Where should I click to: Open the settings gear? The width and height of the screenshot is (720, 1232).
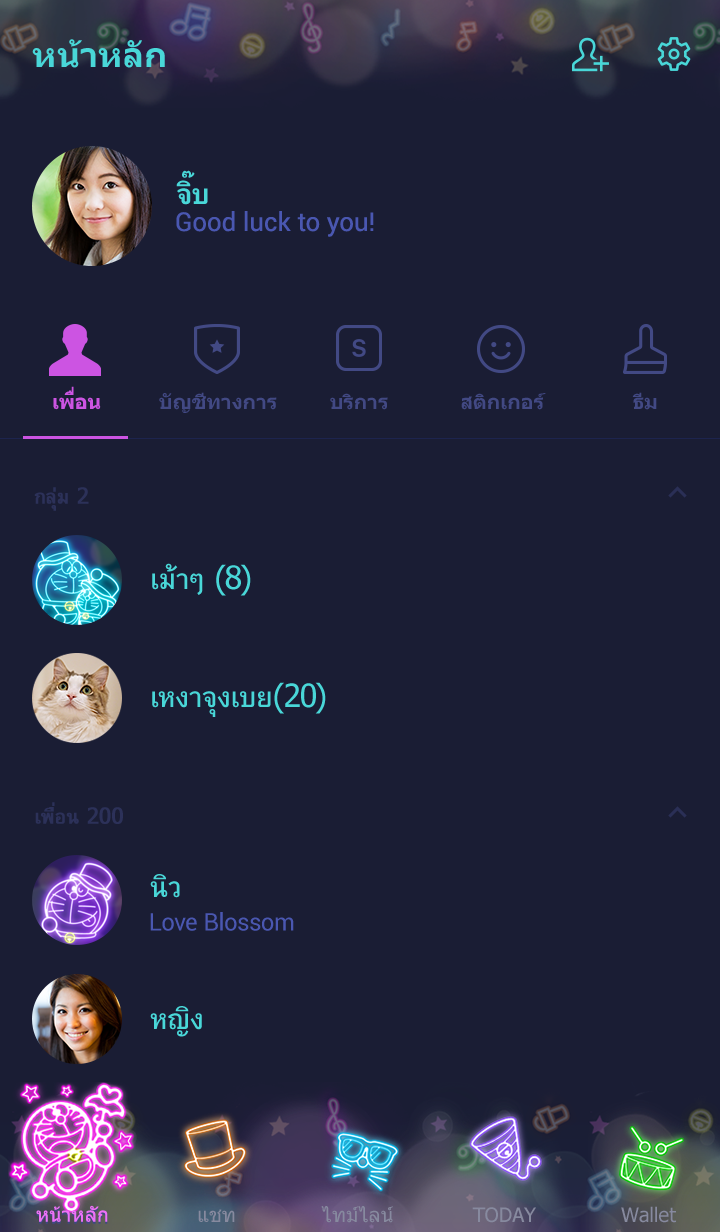coord(673,55)
